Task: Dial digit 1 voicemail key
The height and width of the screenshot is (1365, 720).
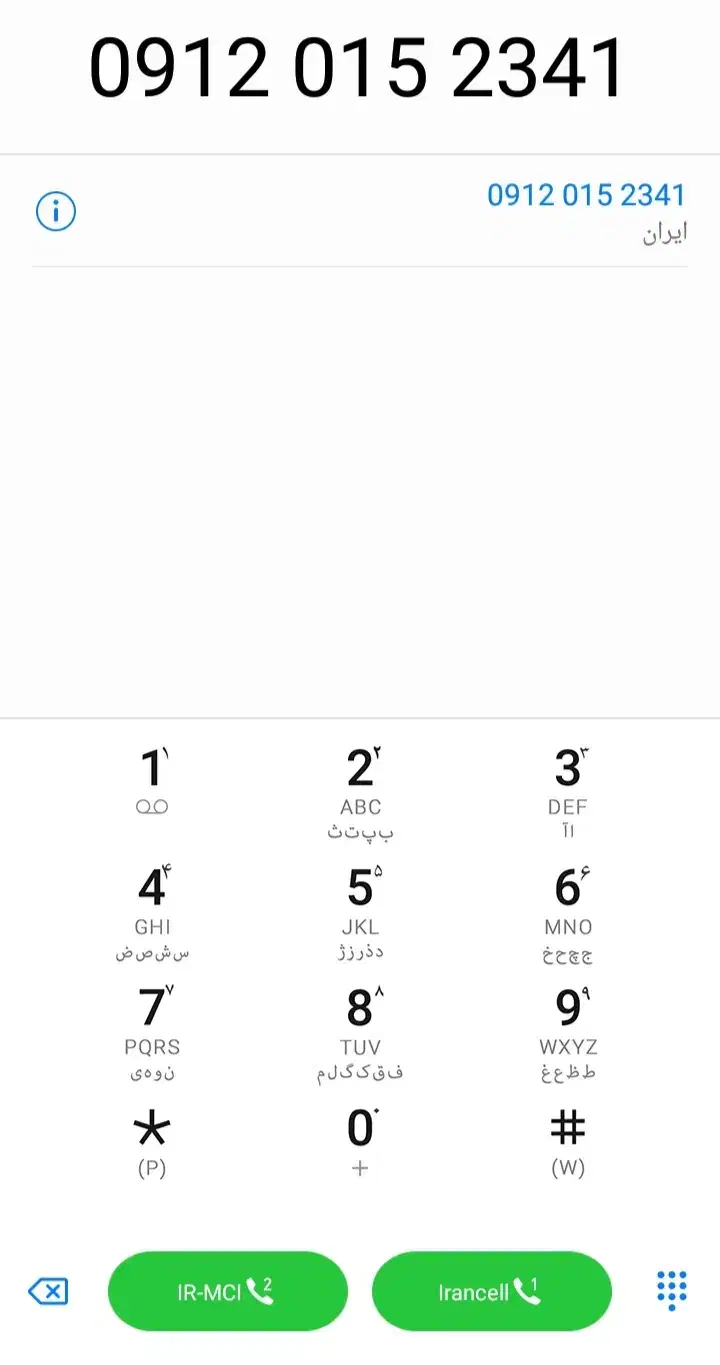Action: pyautogui.click(x=152, y=785)
